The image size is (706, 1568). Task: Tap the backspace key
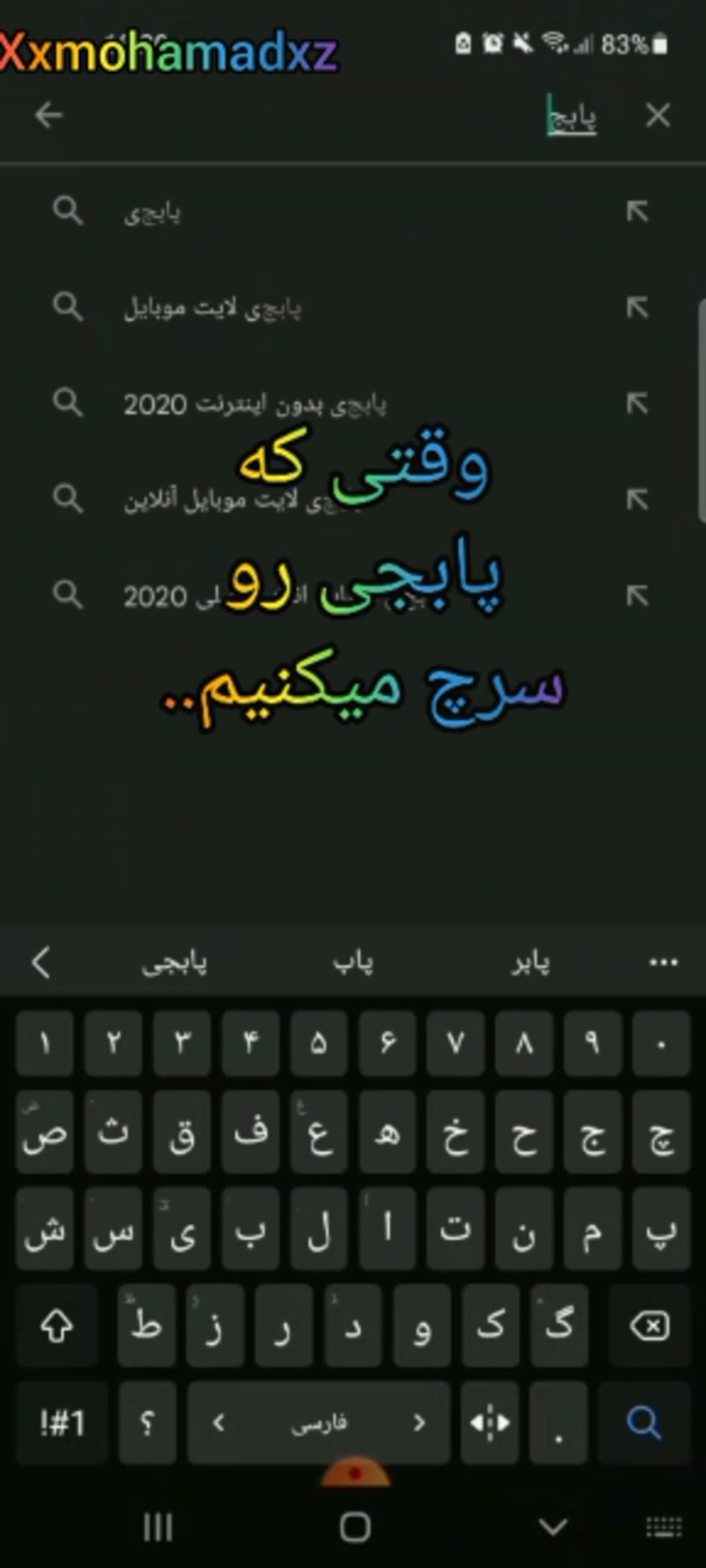click(x=650, y=1326)
